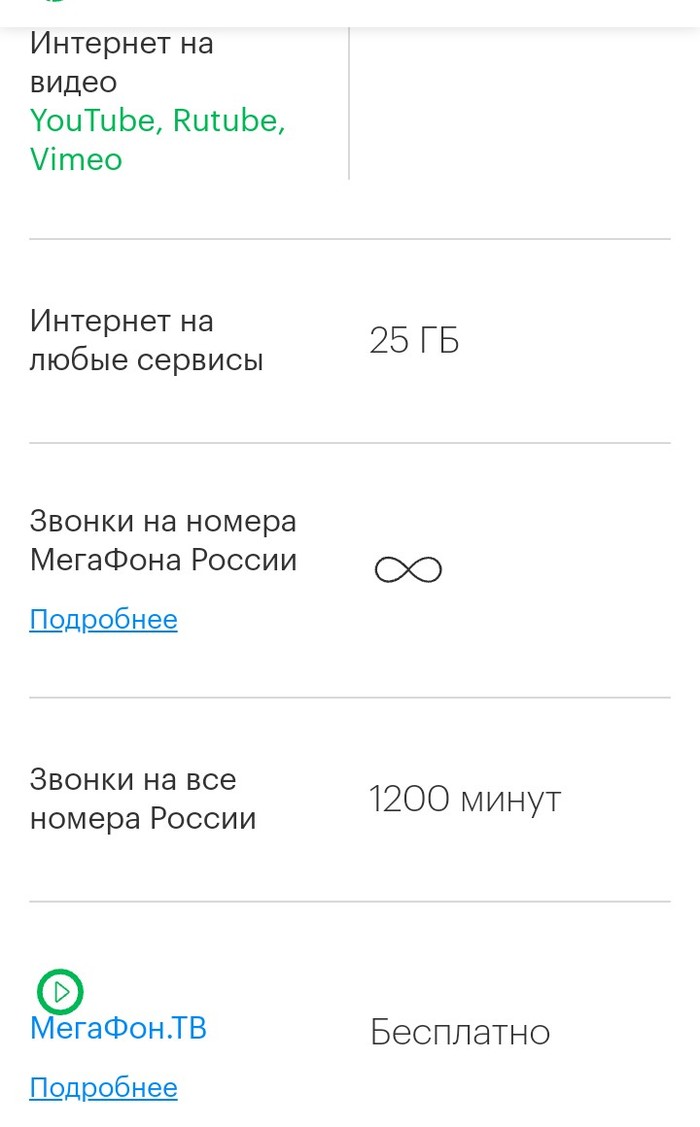Open Подробнее under МегаФон.ТВ
This screenshot has width=700, height=1127.
(x=103, y=1088)
